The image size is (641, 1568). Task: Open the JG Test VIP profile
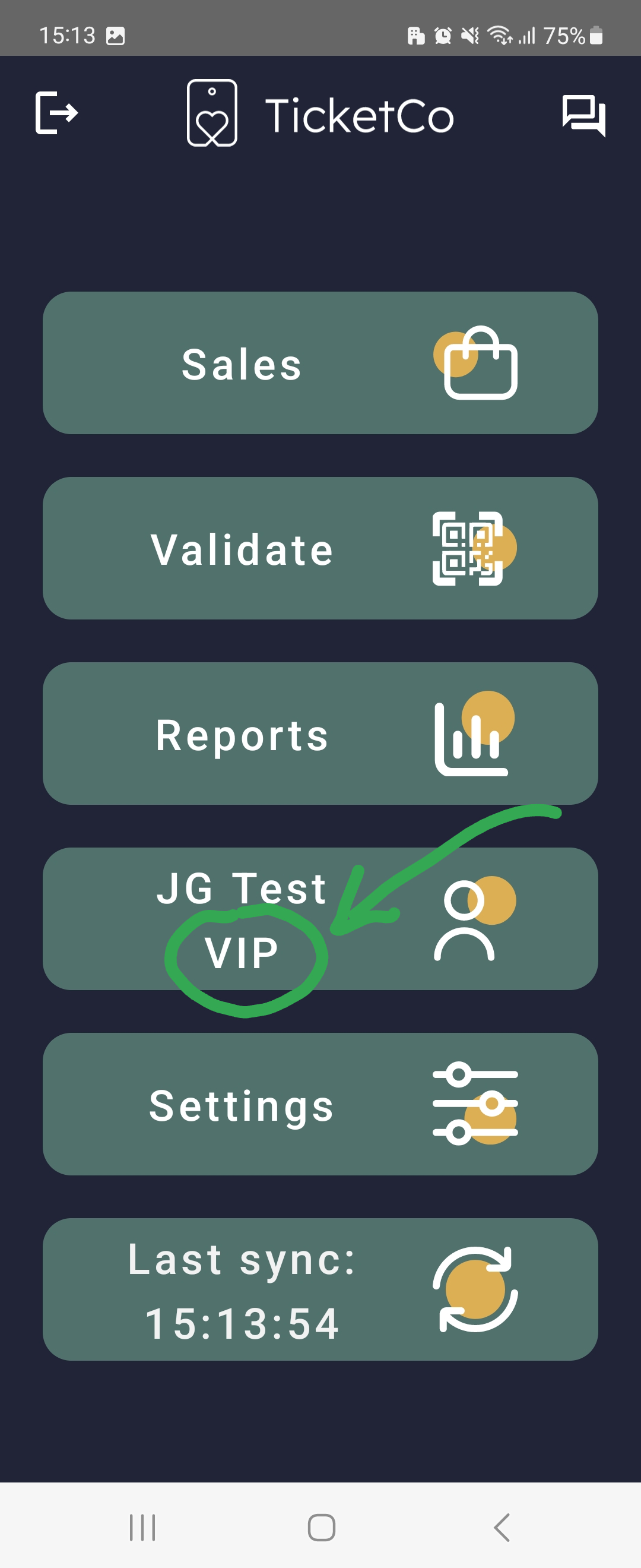(320, 918)
